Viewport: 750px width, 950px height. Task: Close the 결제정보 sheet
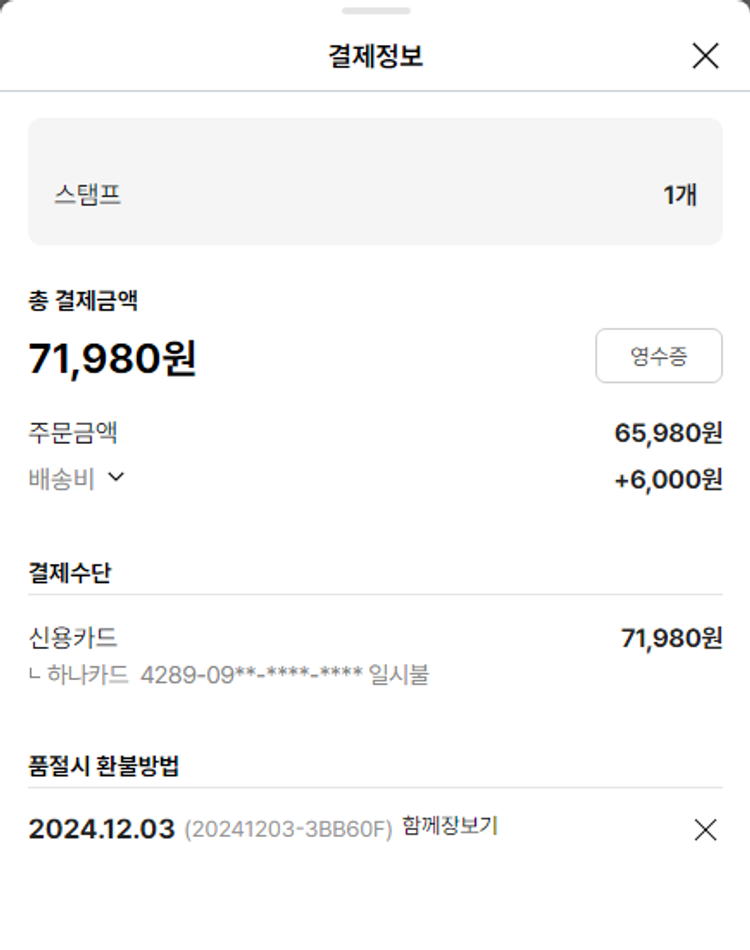(705, 56)
